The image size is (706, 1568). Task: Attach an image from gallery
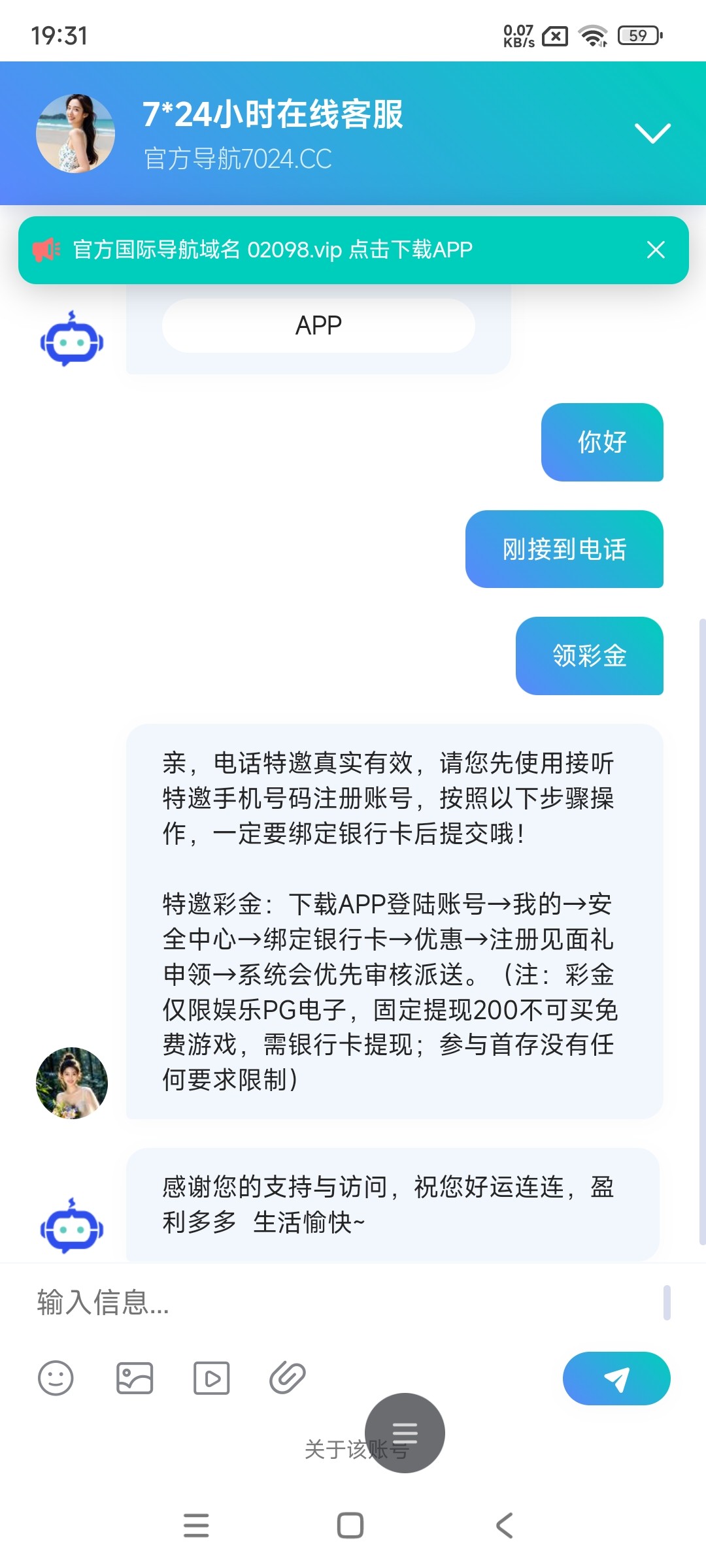point(135,1378)
